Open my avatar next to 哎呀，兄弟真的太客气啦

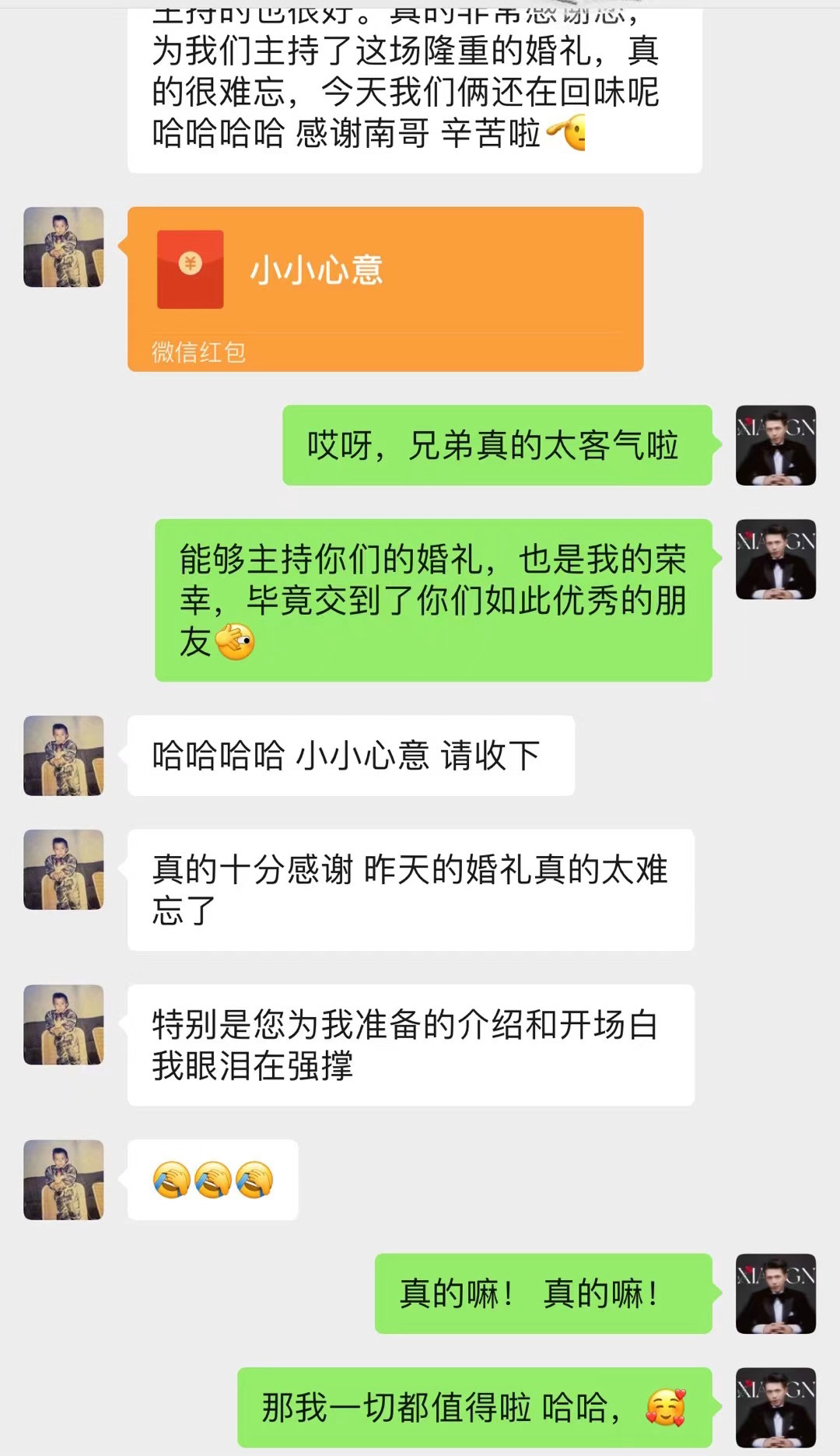(x=775, y=445)
